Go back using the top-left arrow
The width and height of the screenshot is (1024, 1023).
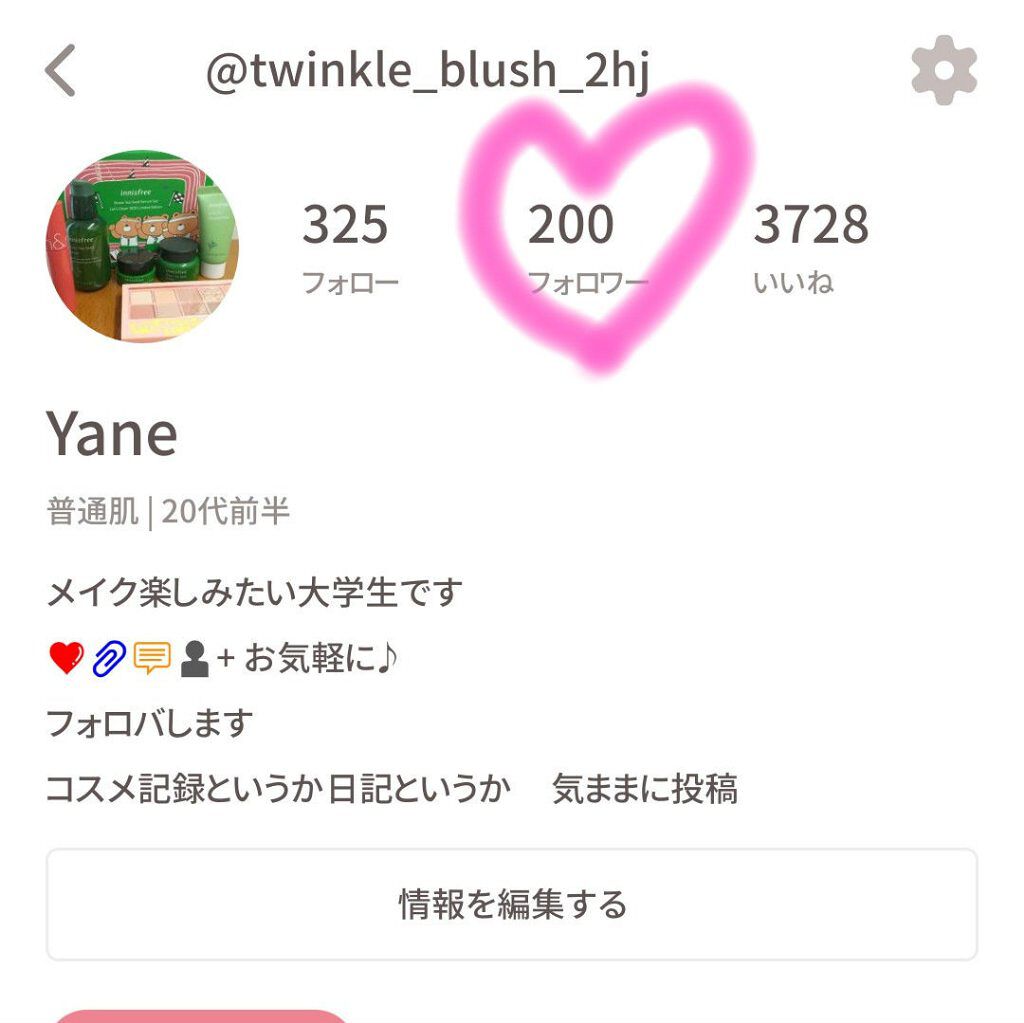point(61,71)
